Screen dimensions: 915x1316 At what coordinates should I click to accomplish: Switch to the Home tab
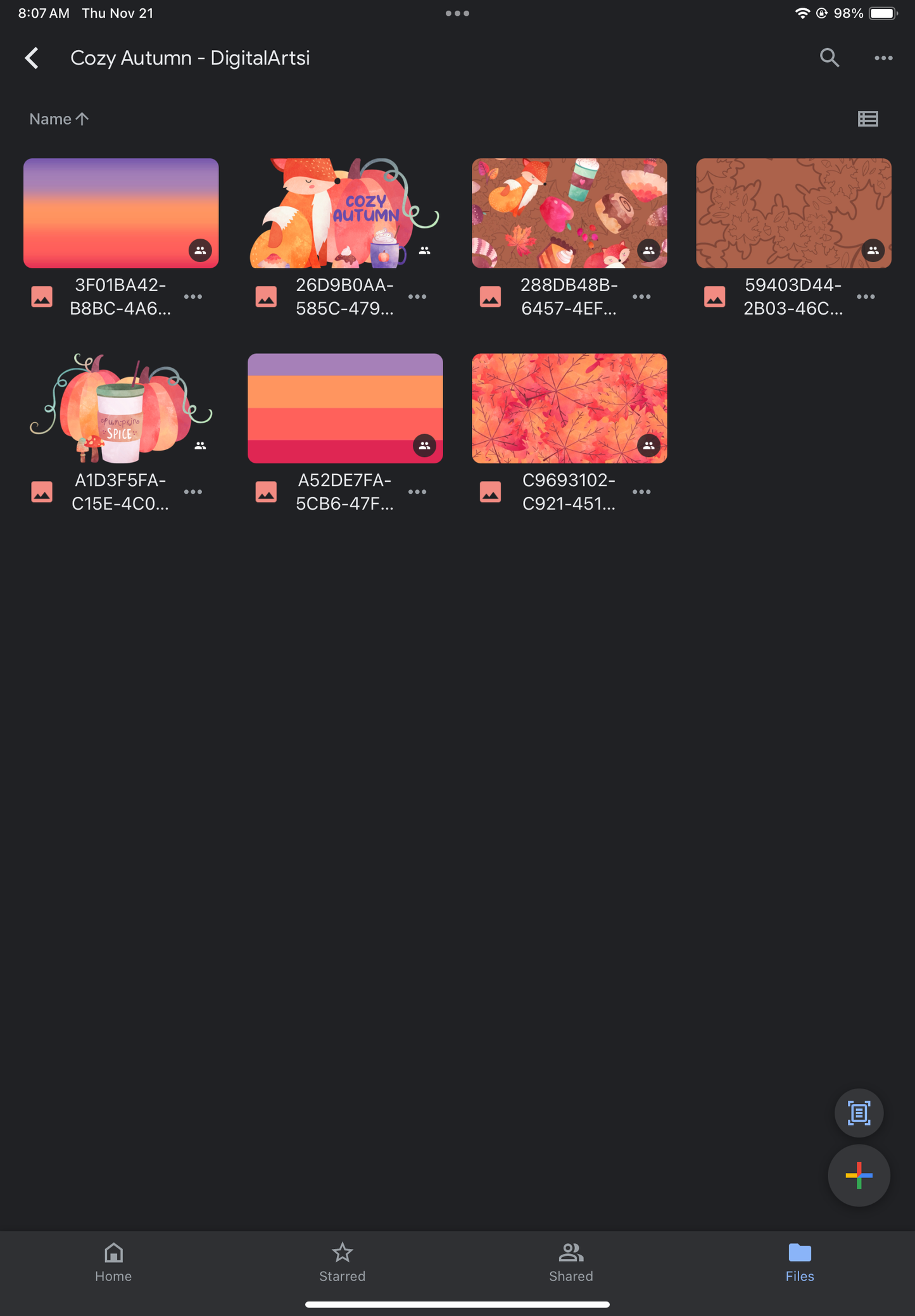[x=113, y=1262]
